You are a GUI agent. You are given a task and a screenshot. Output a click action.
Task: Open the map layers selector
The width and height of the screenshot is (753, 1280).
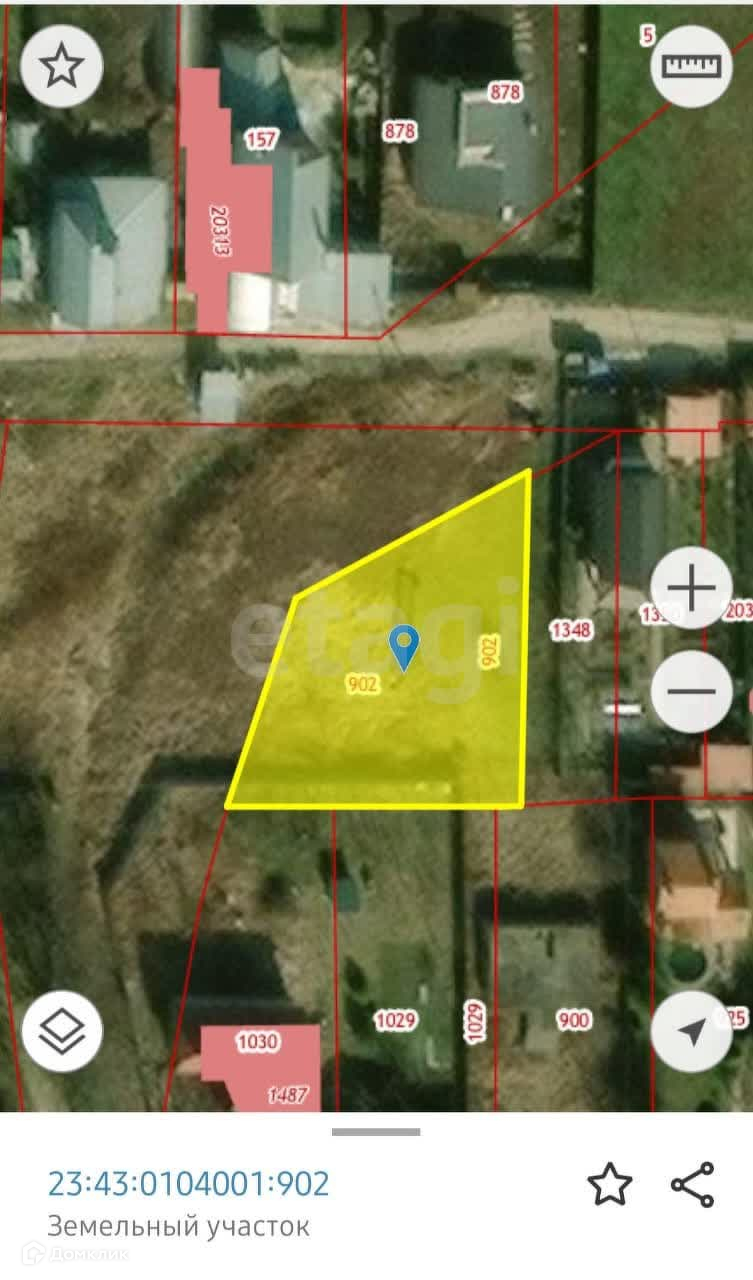coord(62,1031)
